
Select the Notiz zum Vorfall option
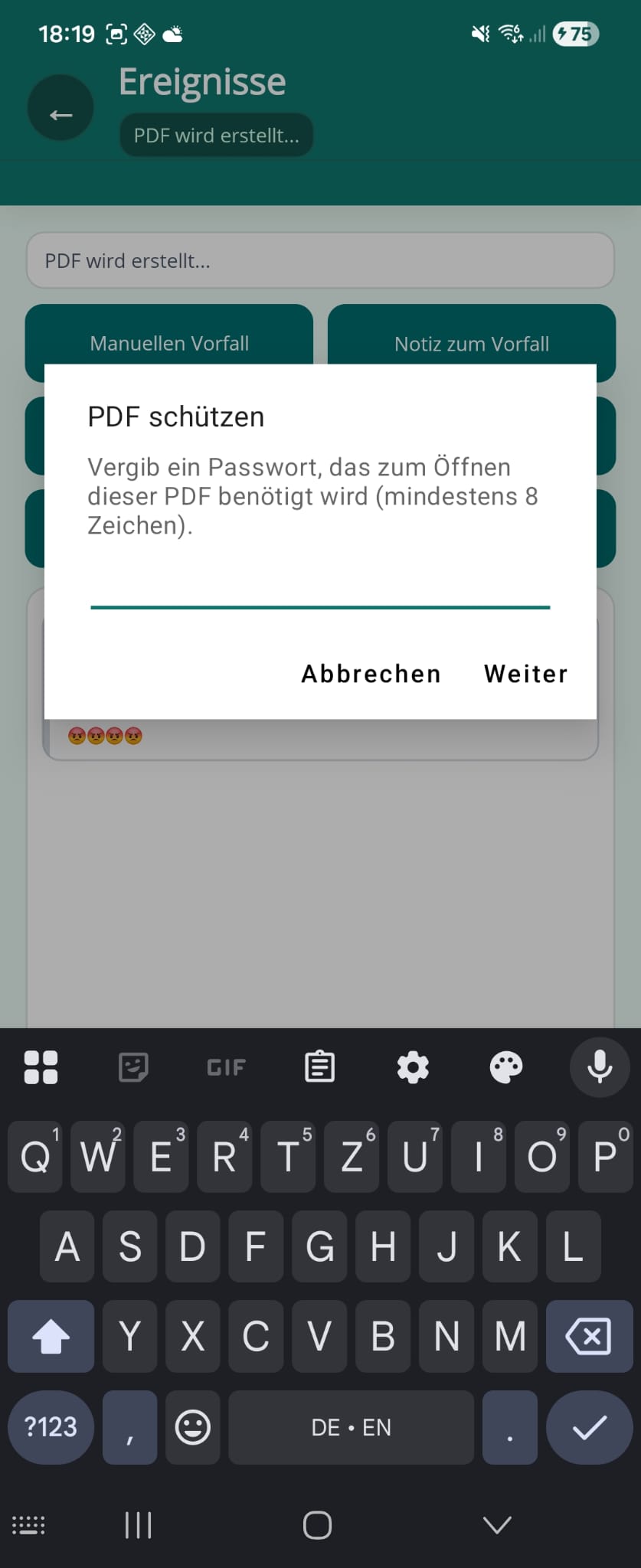point(470,343)
